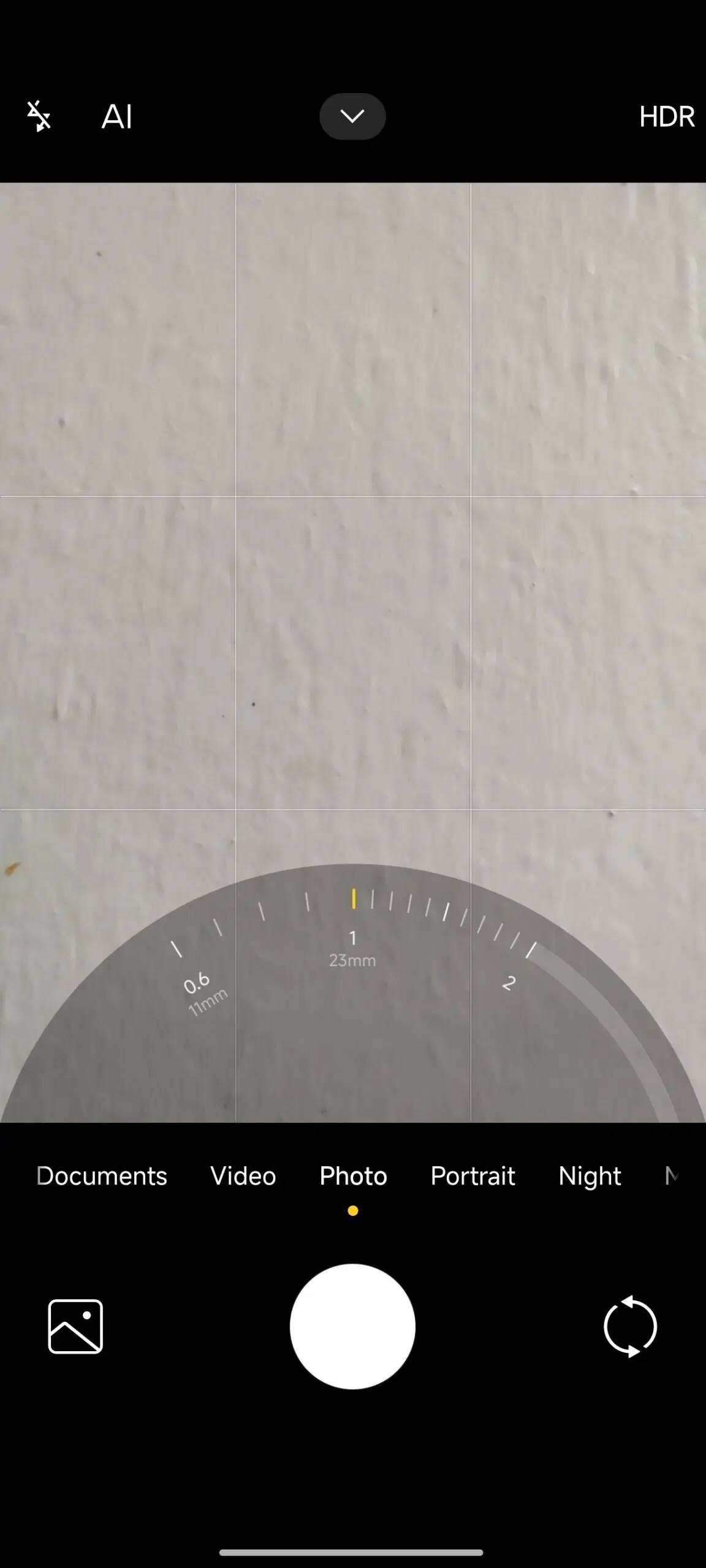Select the Photo mode tab
The width and height of the screenshot is (706, 1568).
point(353,1175)
